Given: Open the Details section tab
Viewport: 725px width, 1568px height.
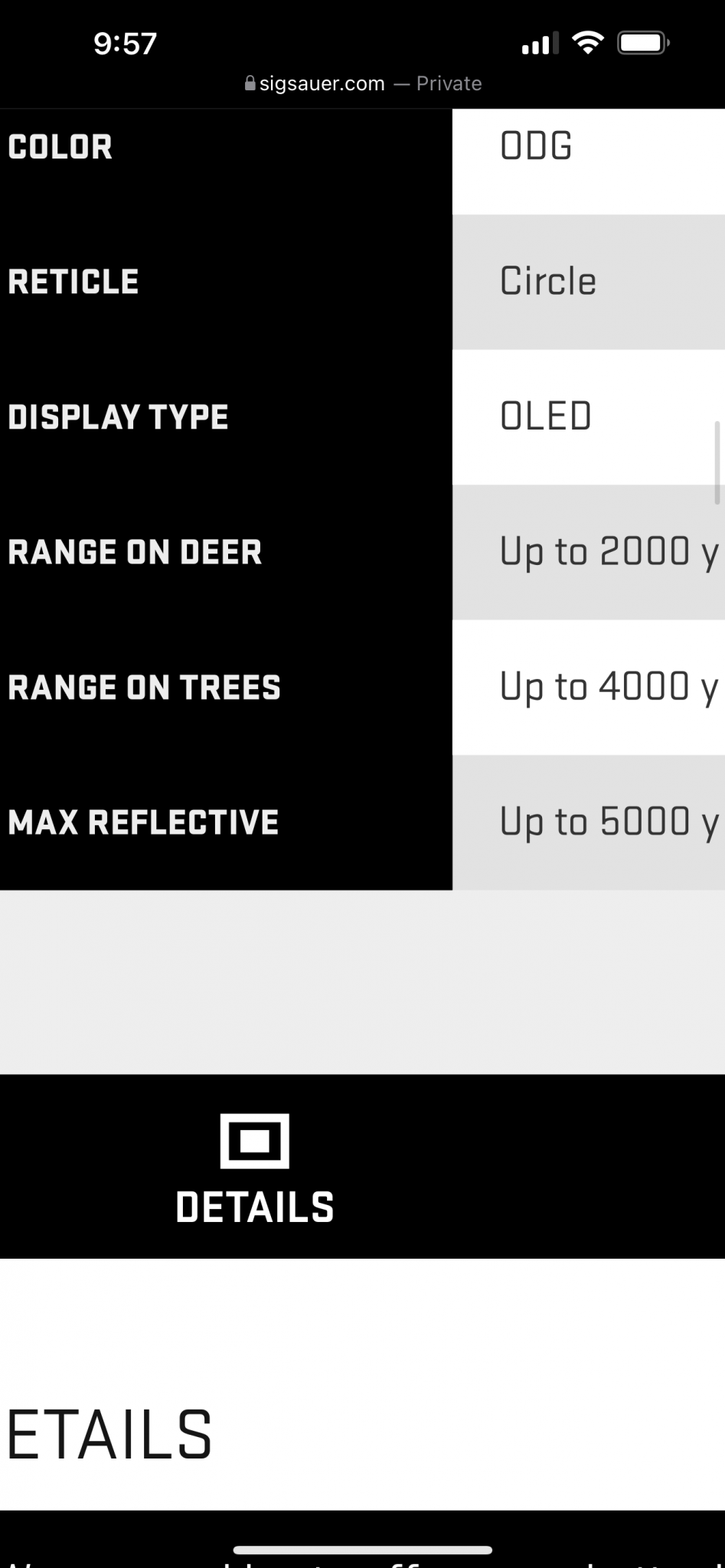Looking at the screenshot, I should 254,1168.
